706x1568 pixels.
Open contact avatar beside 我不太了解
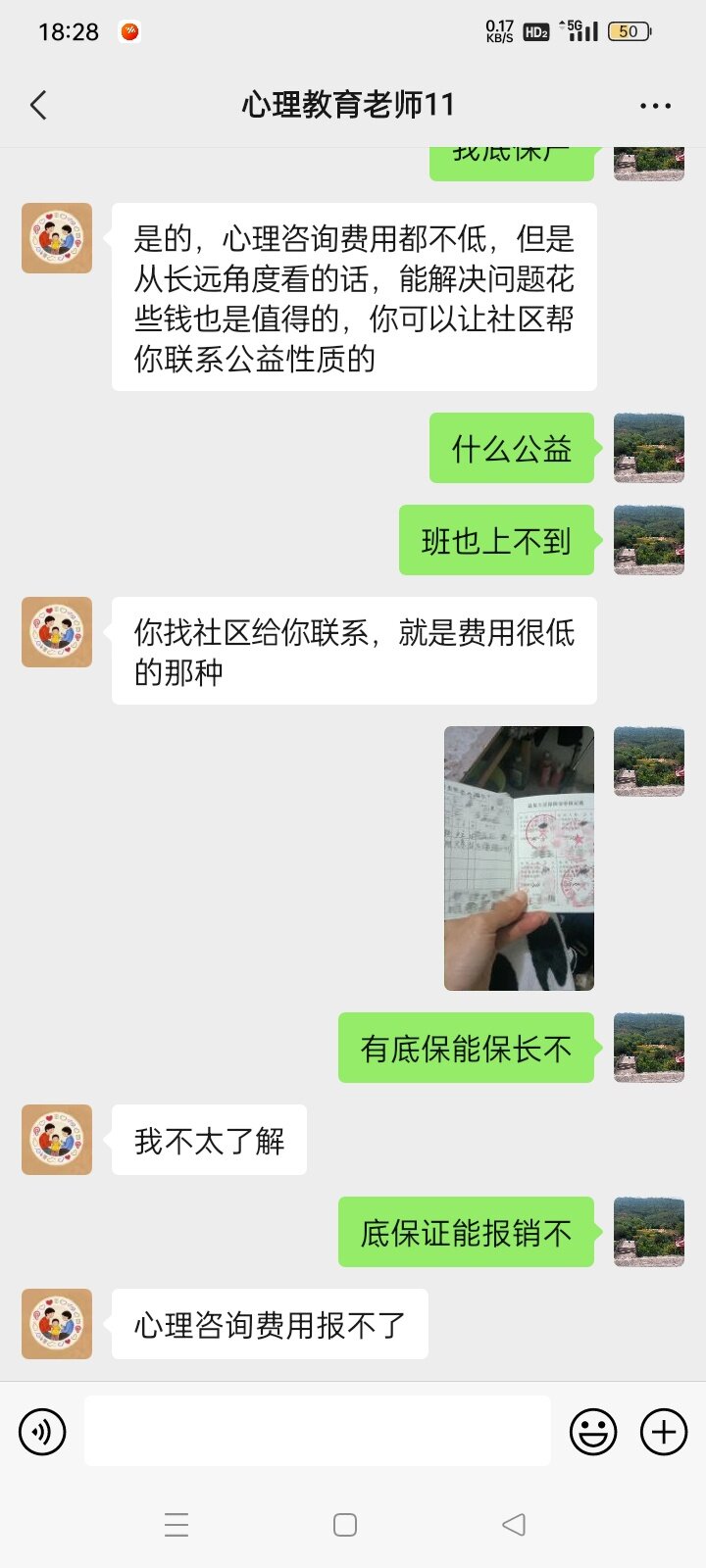click(57, 1140)
